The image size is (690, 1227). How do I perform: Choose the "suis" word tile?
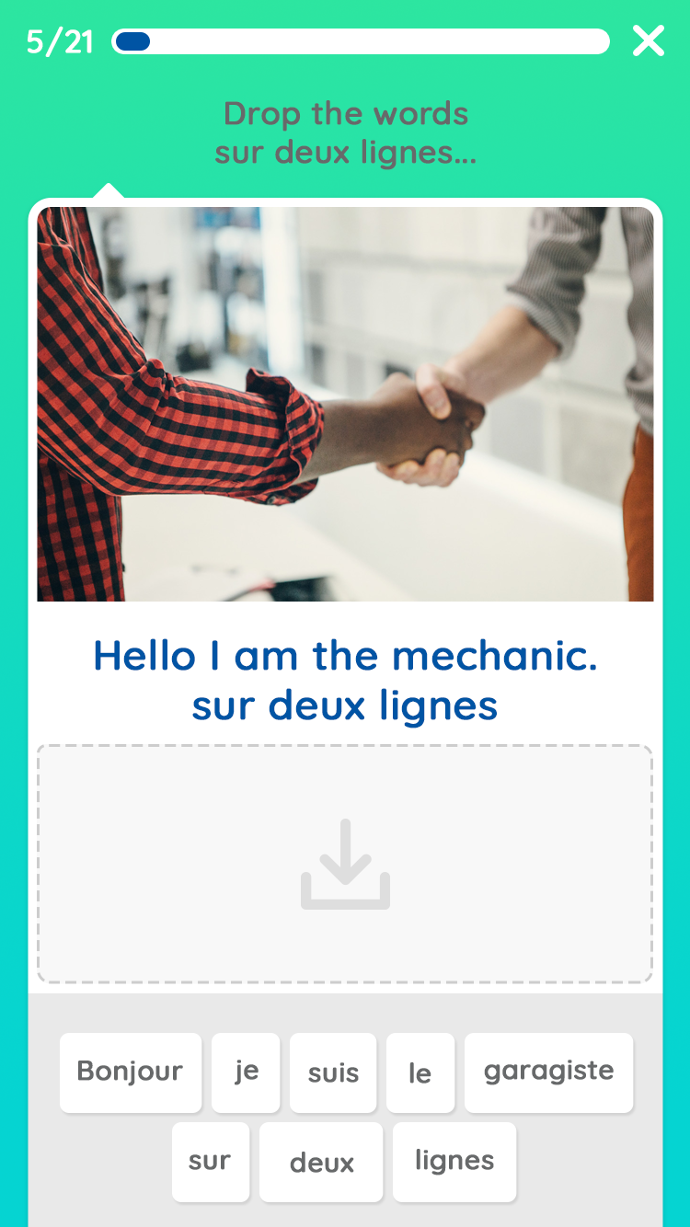[x=333, y=1072]
